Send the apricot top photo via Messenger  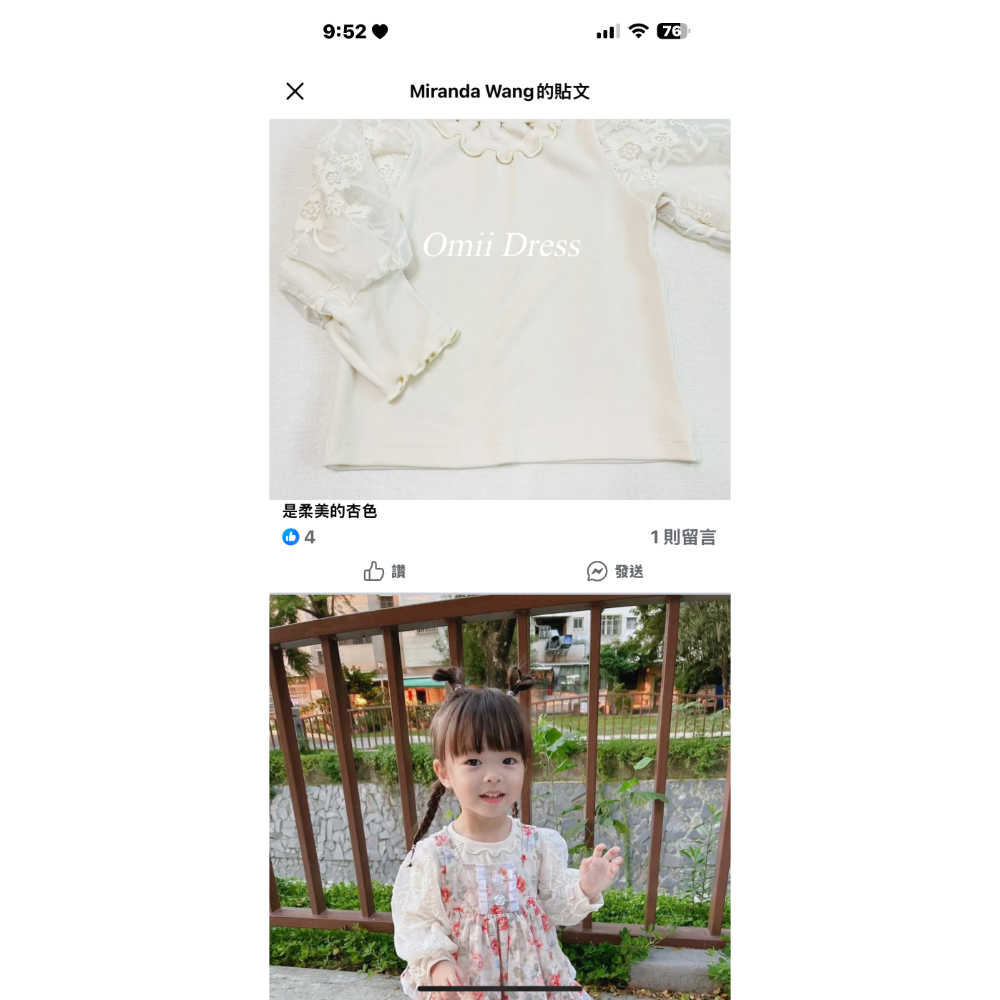[615, 571]
